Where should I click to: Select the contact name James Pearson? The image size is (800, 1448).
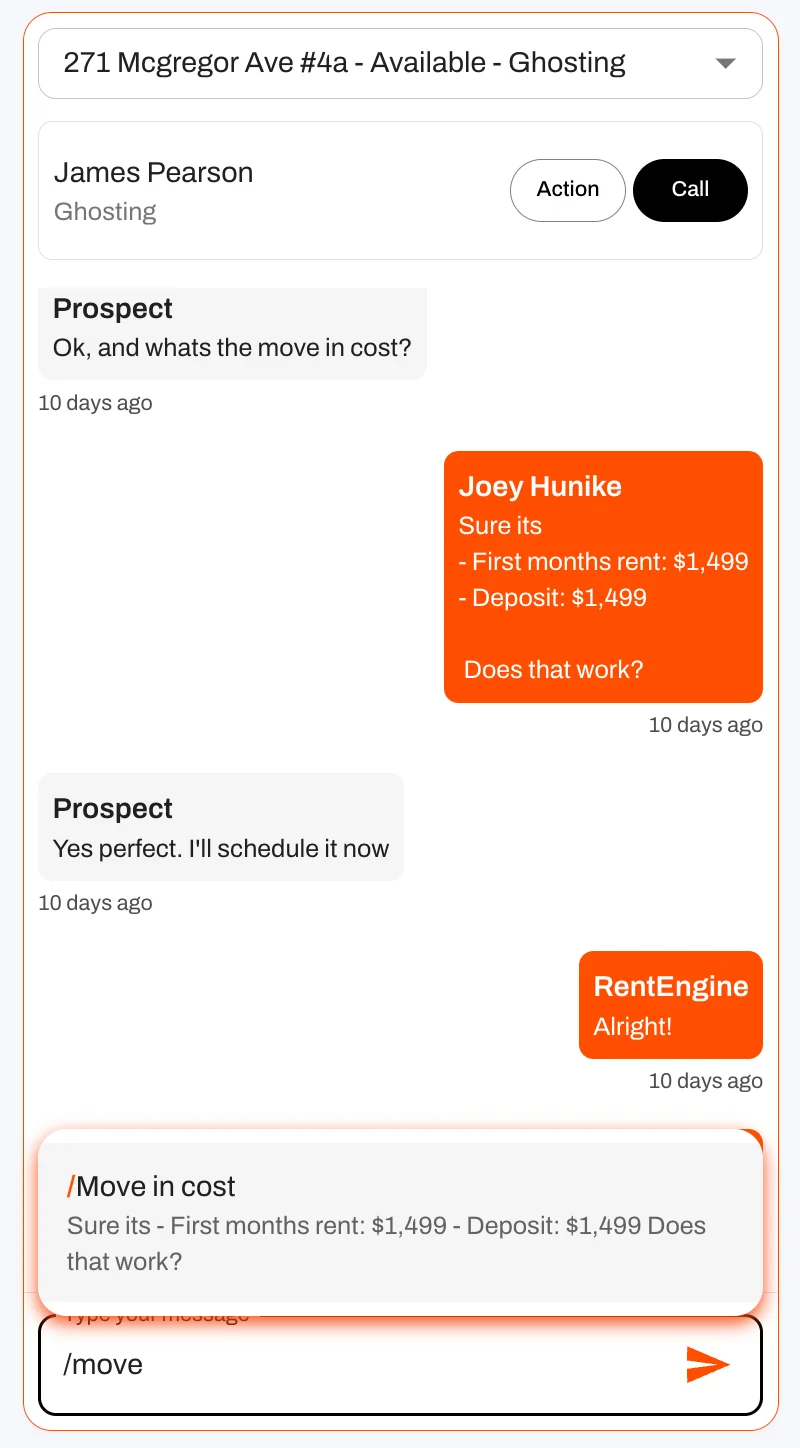click(x=153, y=172)
